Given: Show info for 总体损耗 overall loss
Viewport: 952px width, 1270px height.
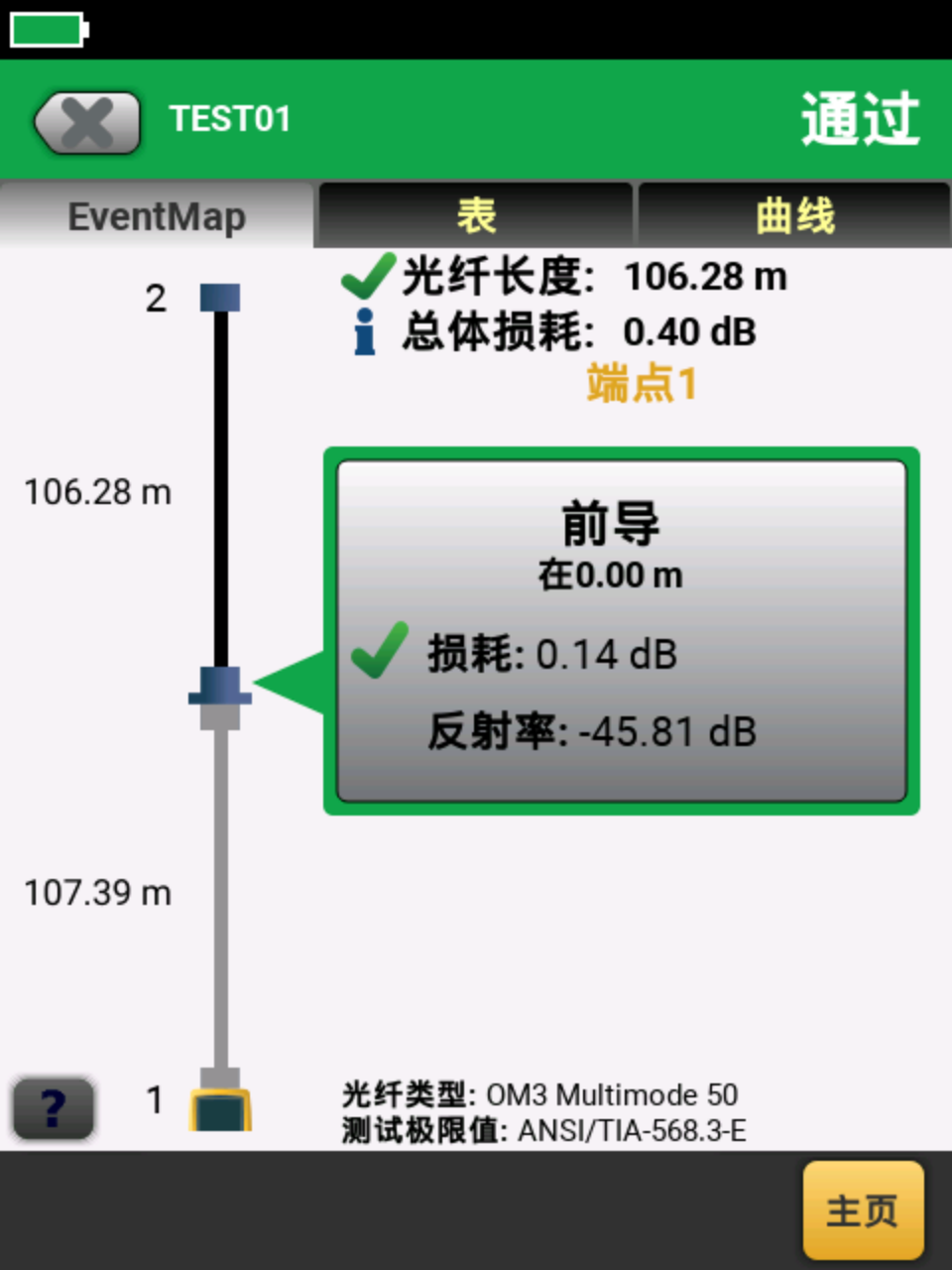Looking at the screenshot, I should coord(365,331).
